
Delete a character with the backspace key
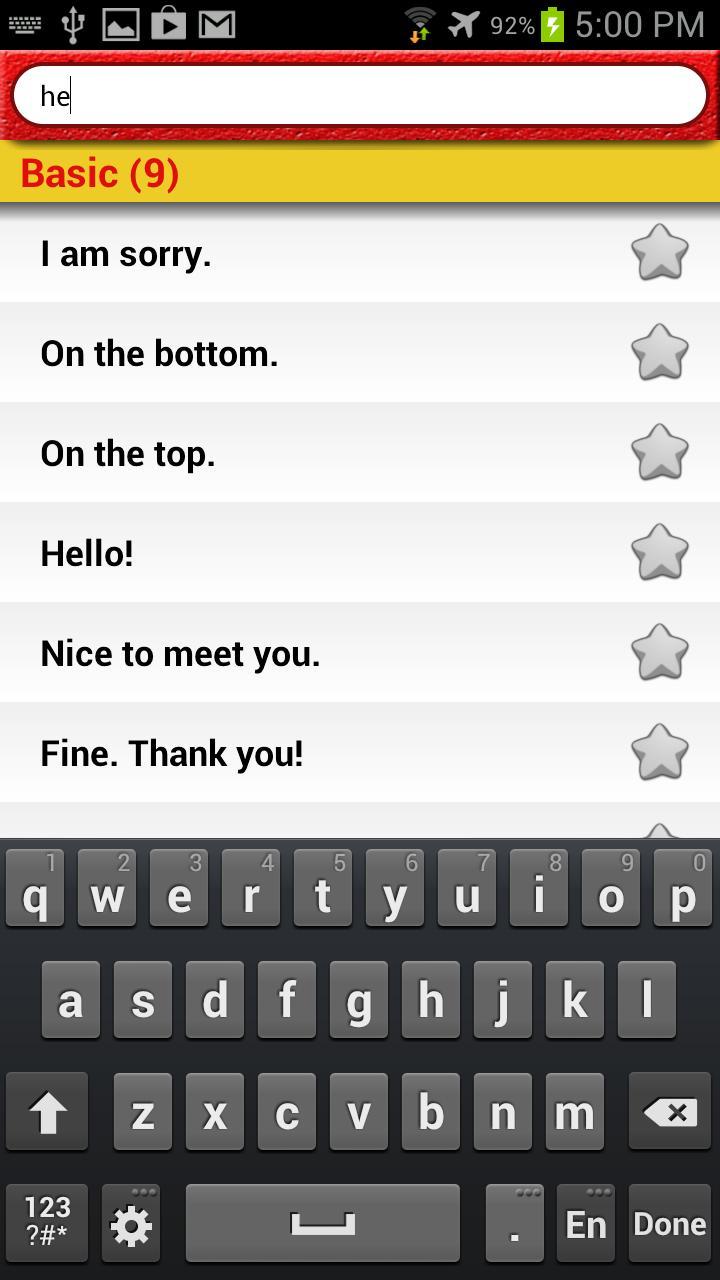(669, 1111)
